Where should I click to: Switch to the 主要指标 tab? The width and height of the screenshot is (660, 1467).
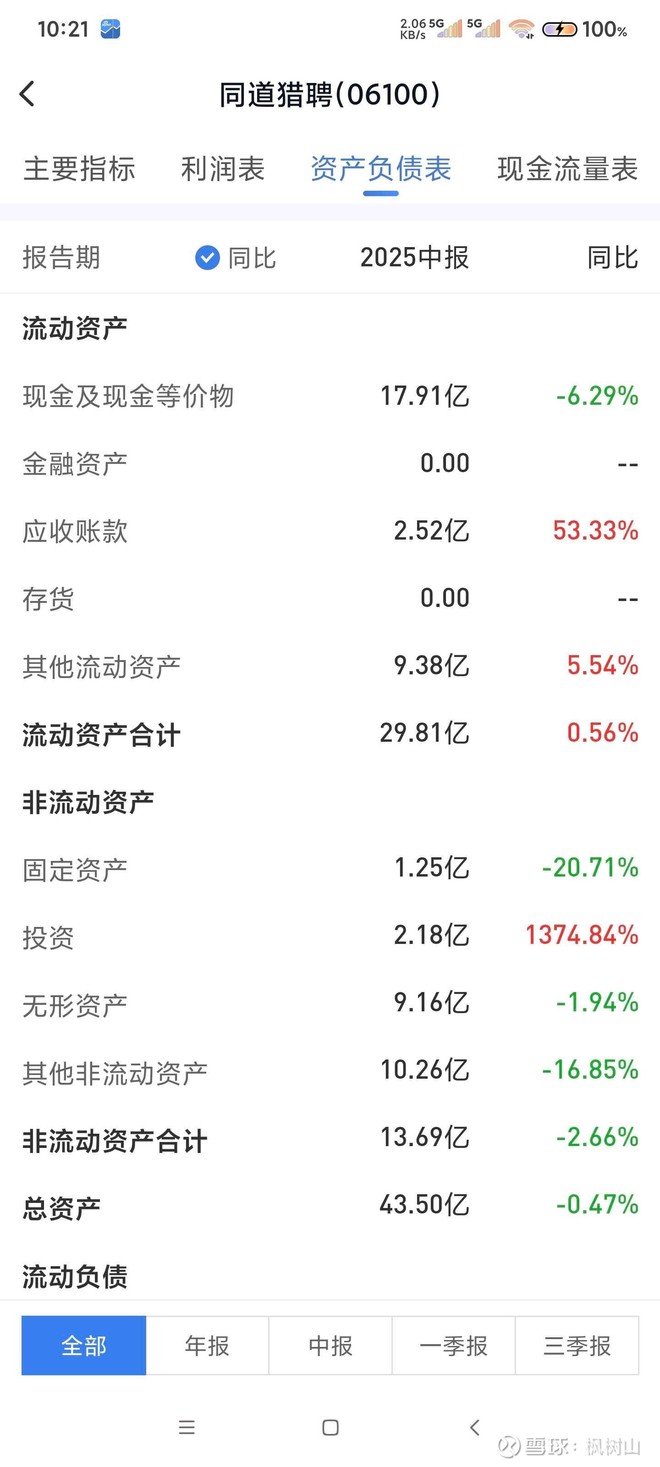click(x=79, y=169)
